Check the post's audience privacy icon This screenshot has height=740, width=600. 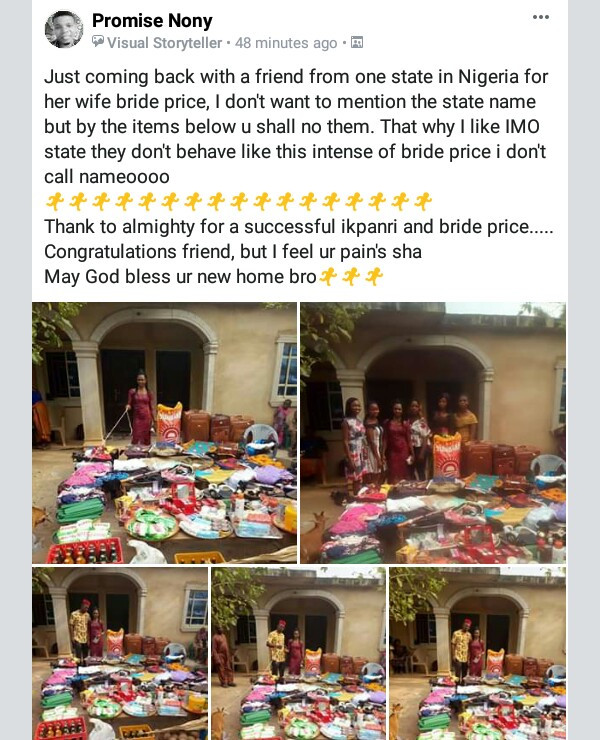pos(357,43)
